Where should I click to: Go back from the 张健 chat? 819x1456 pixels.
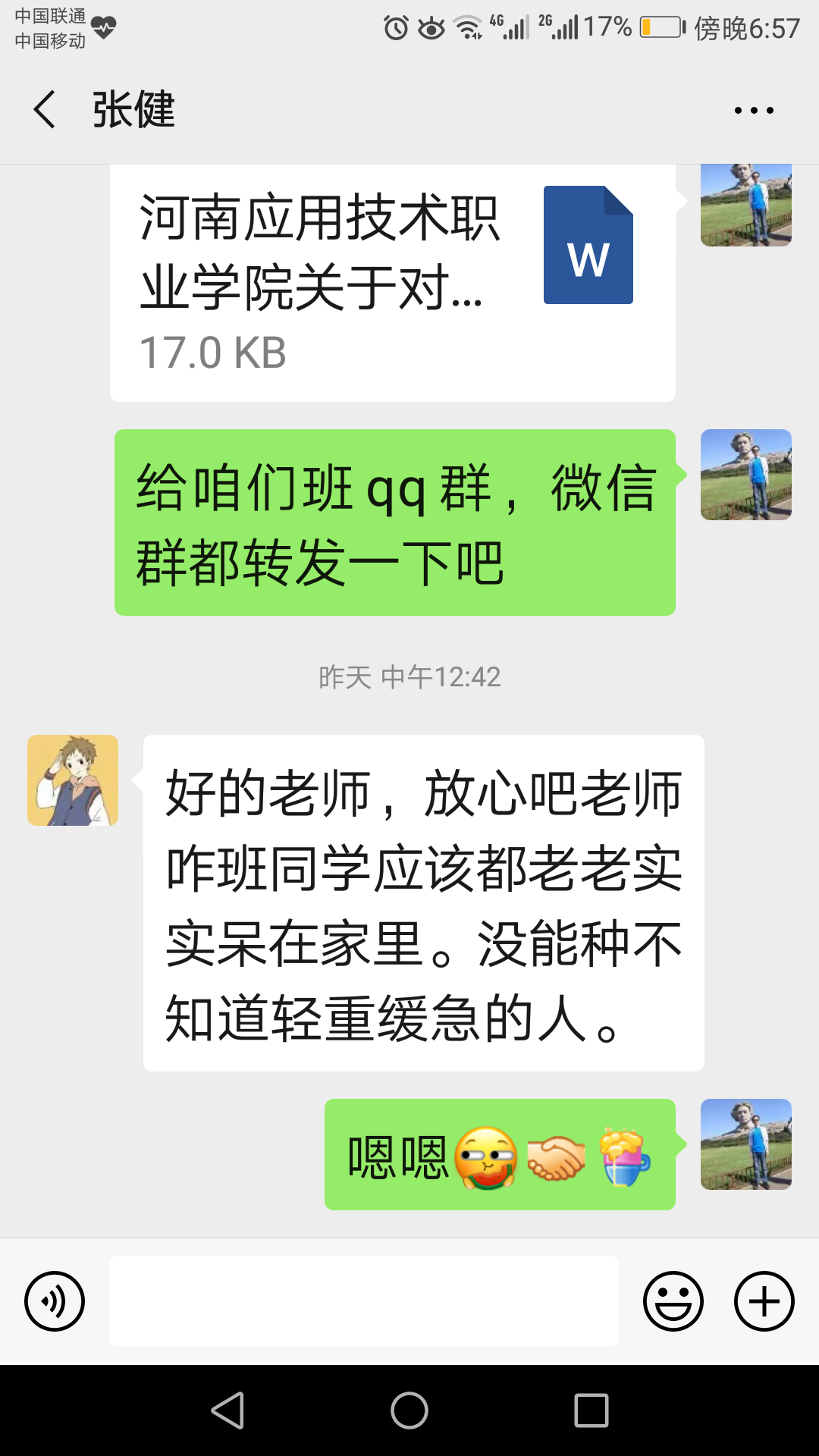click(45, 110)
